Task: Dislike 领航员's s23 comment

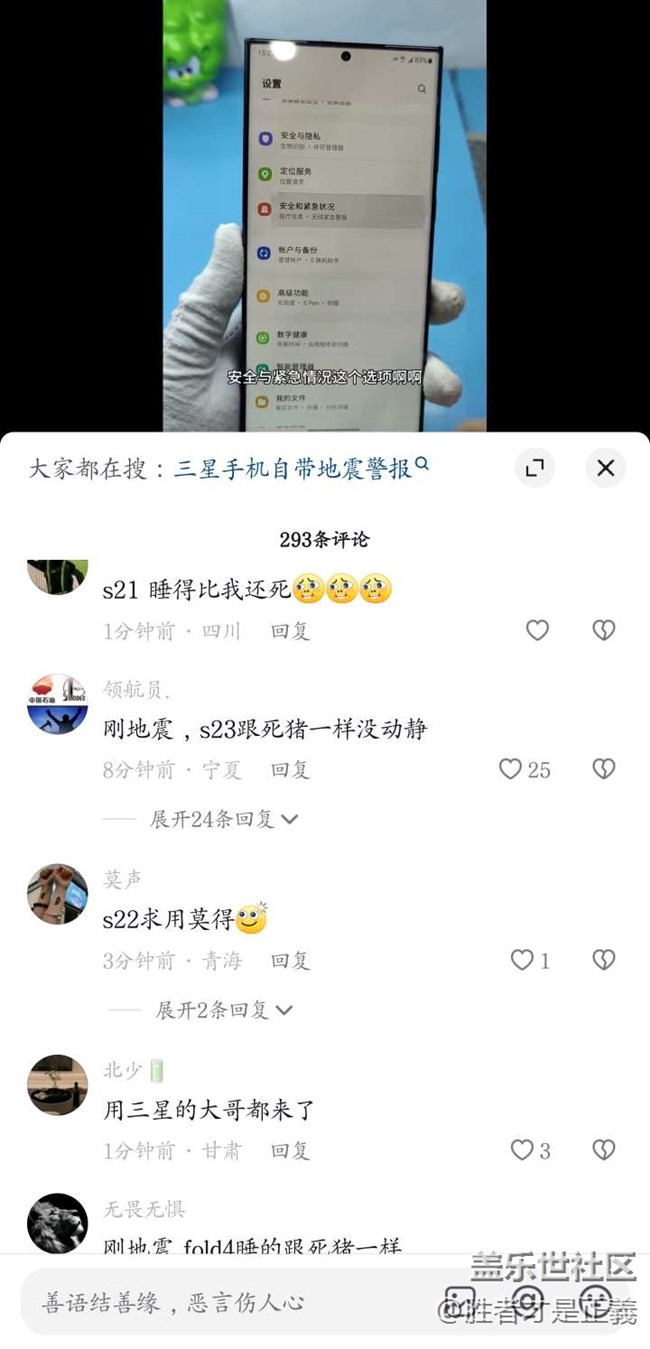Action: tap(603, 769)
